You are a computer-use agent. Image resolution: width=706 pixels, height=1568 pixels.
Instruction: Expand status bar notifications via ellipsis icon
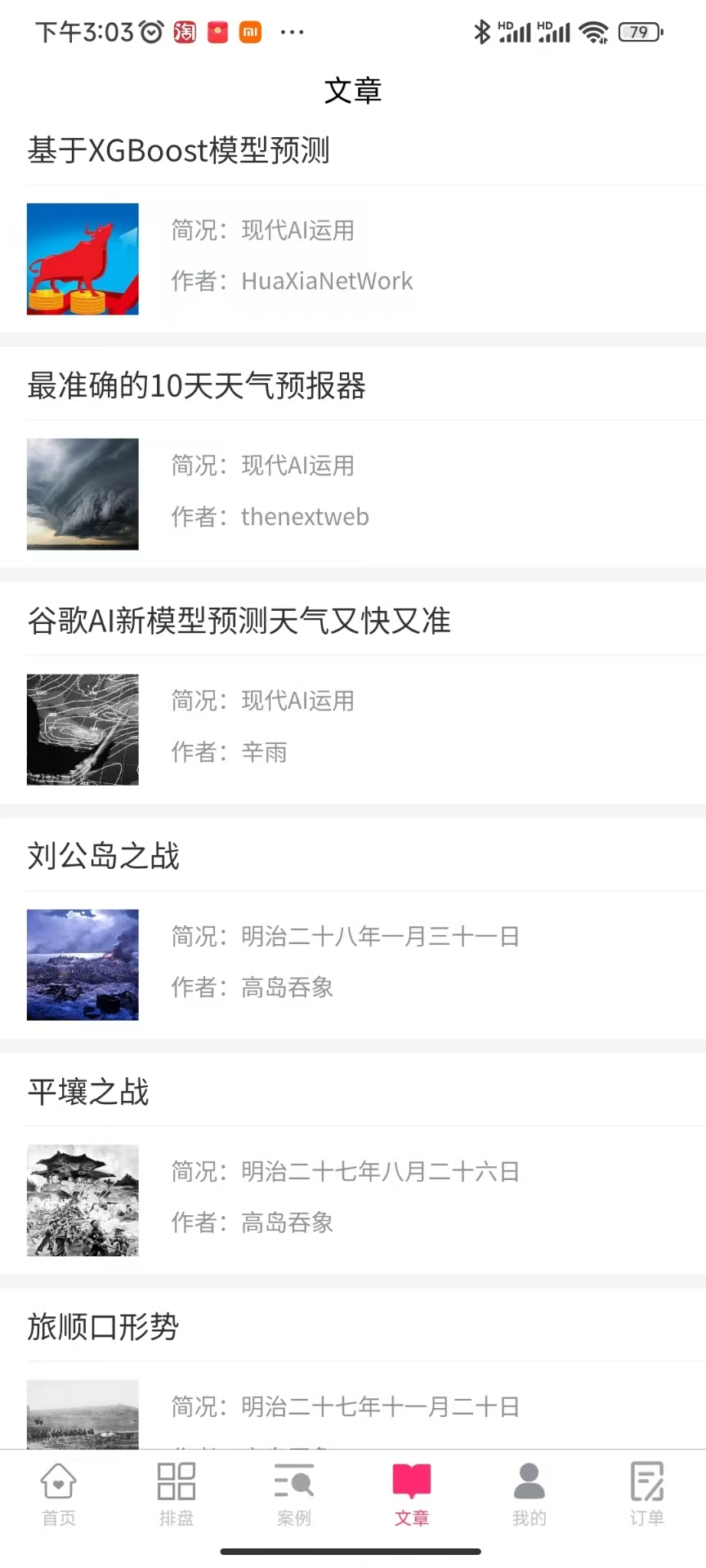pos(292,32)
